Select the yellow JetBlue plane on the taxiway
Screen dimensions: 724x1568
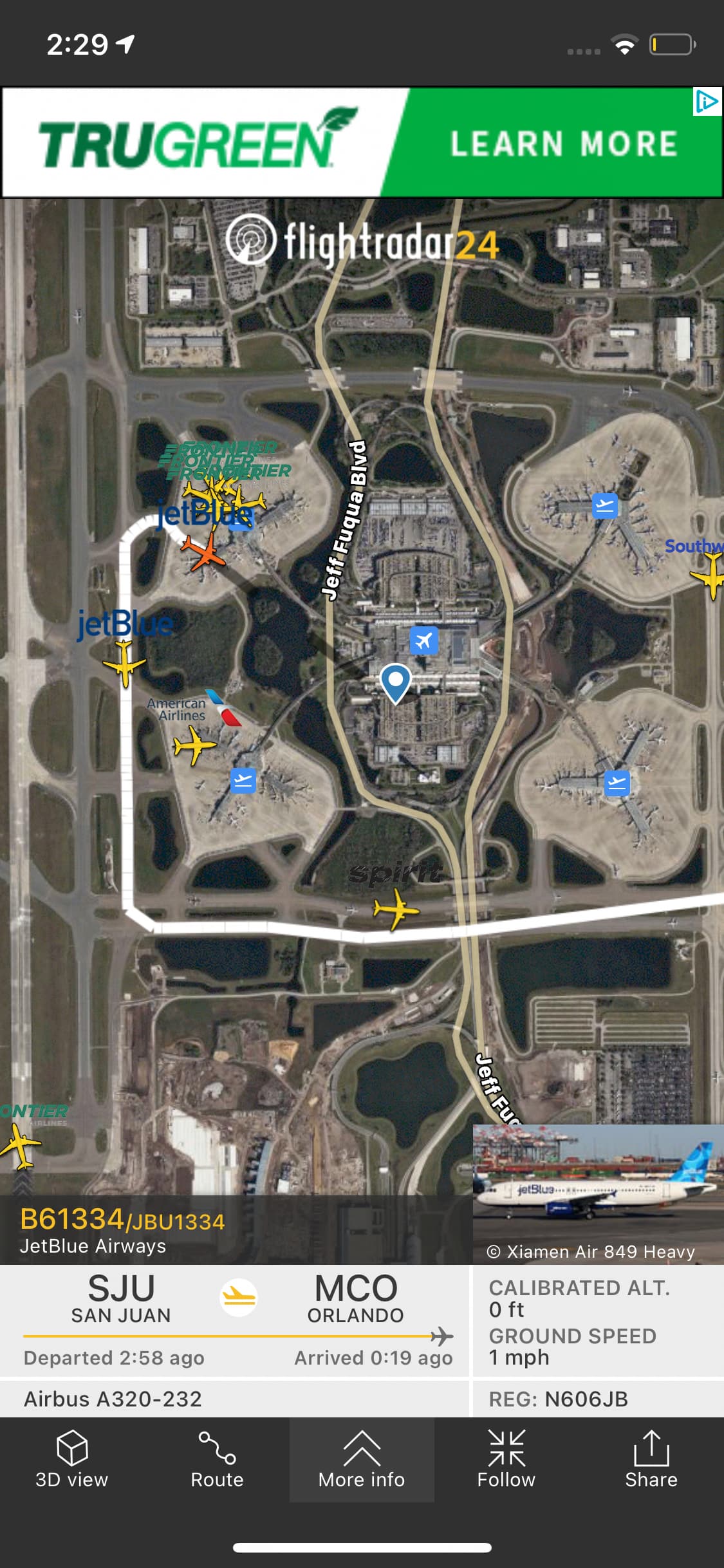(x=124, y=663)
